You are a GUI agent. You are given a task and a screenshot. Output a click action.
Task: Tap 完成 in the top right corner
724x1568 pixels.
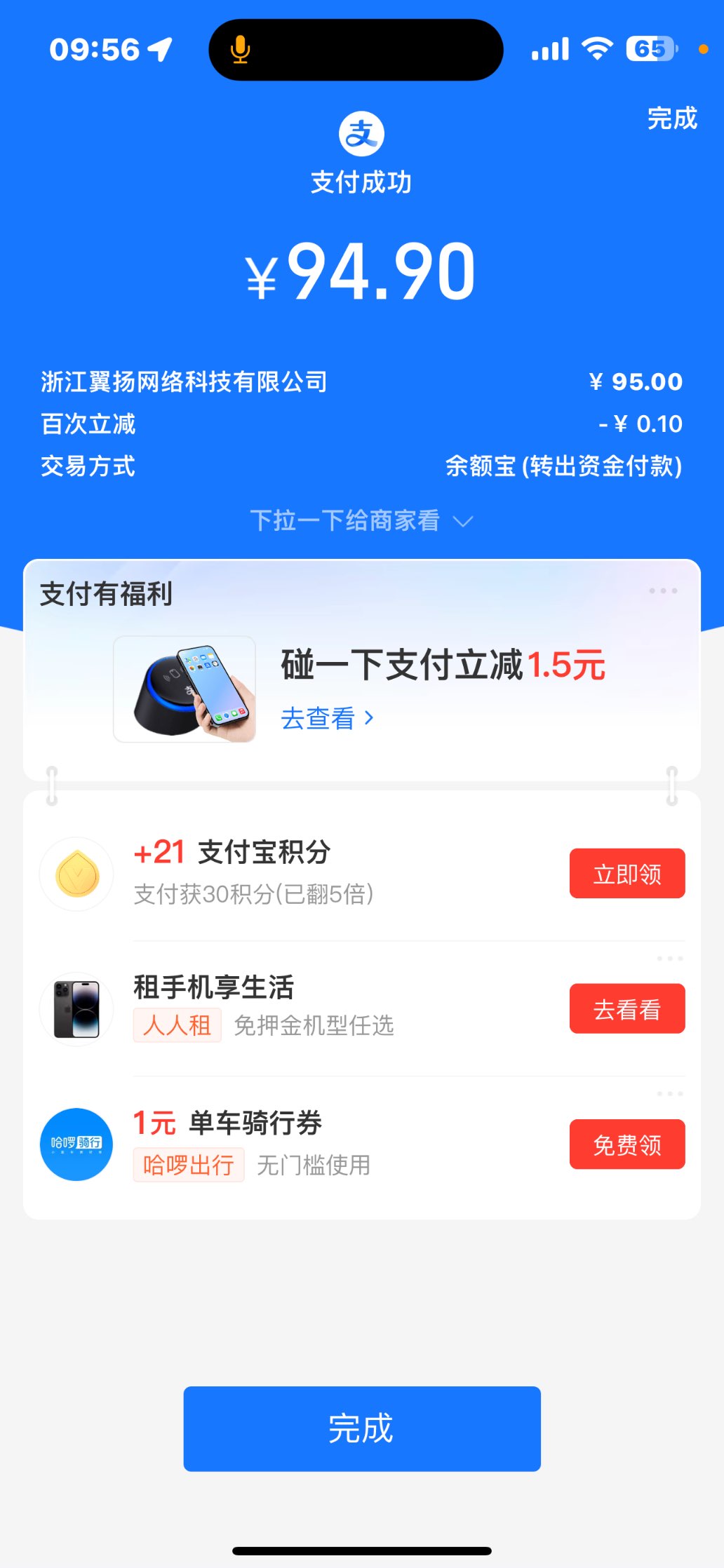click(671, 119)
